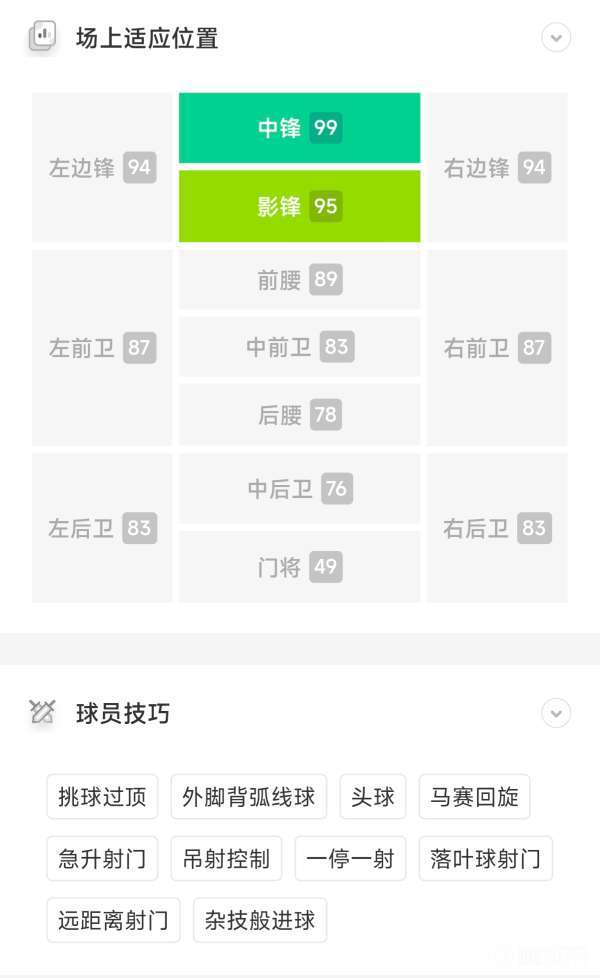Select the 外脚背弧线球 skill
Viewport: 600px width, 978px height.
pos(249,797)
